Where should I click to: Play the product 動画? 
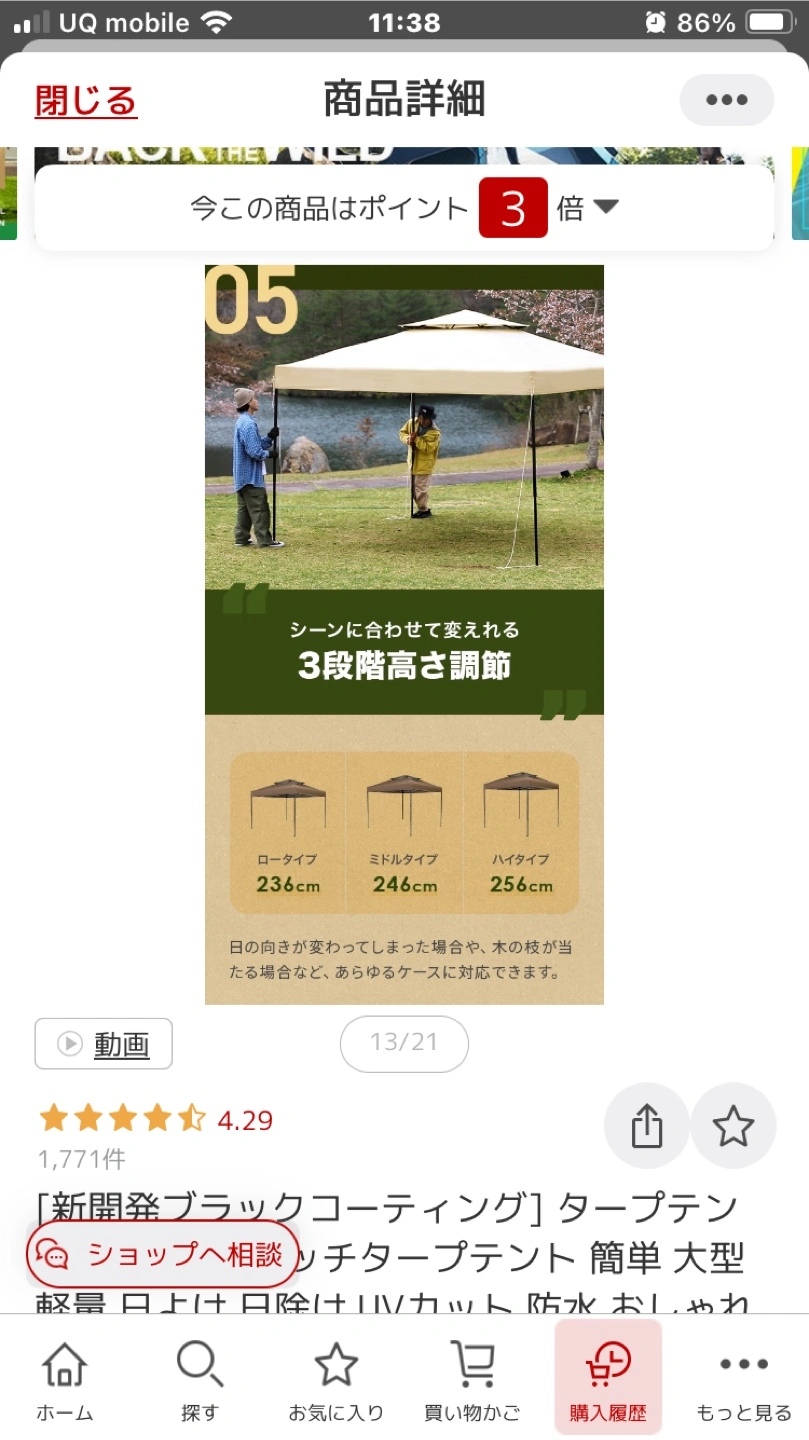(x=104, y=1044)
